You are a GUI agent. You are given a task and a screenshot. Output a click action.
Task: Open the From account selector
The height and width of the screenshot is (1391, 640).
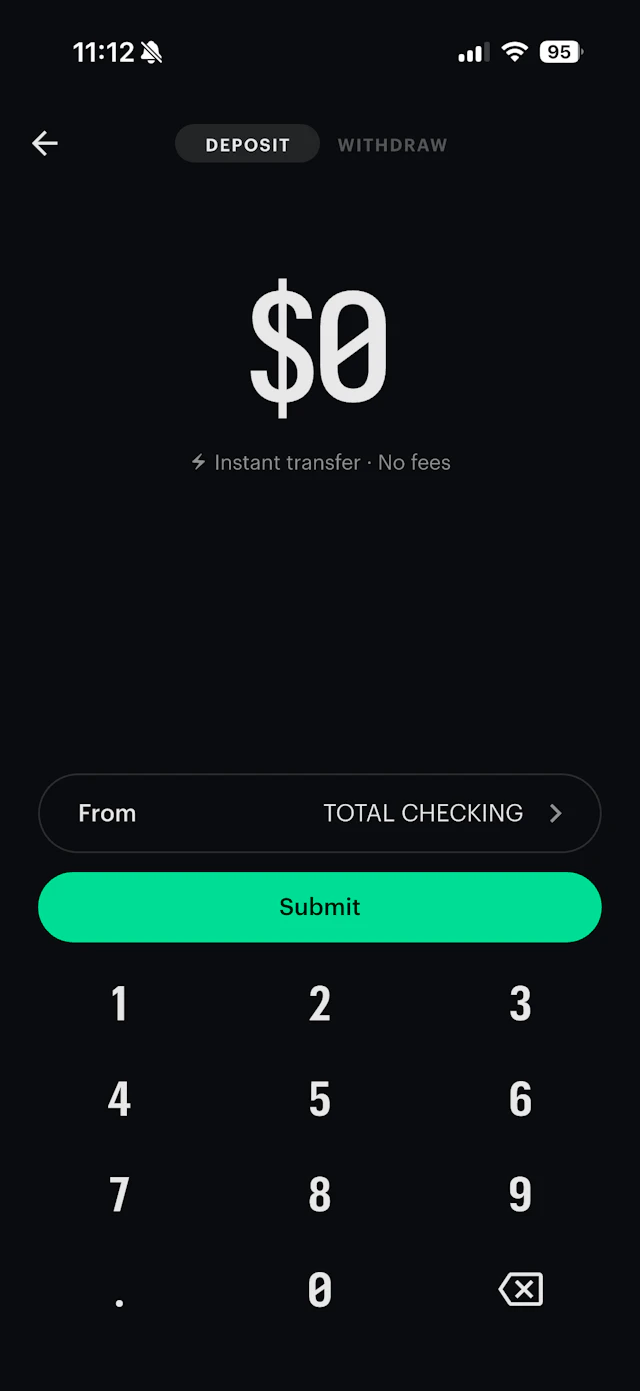coord(320,813)
